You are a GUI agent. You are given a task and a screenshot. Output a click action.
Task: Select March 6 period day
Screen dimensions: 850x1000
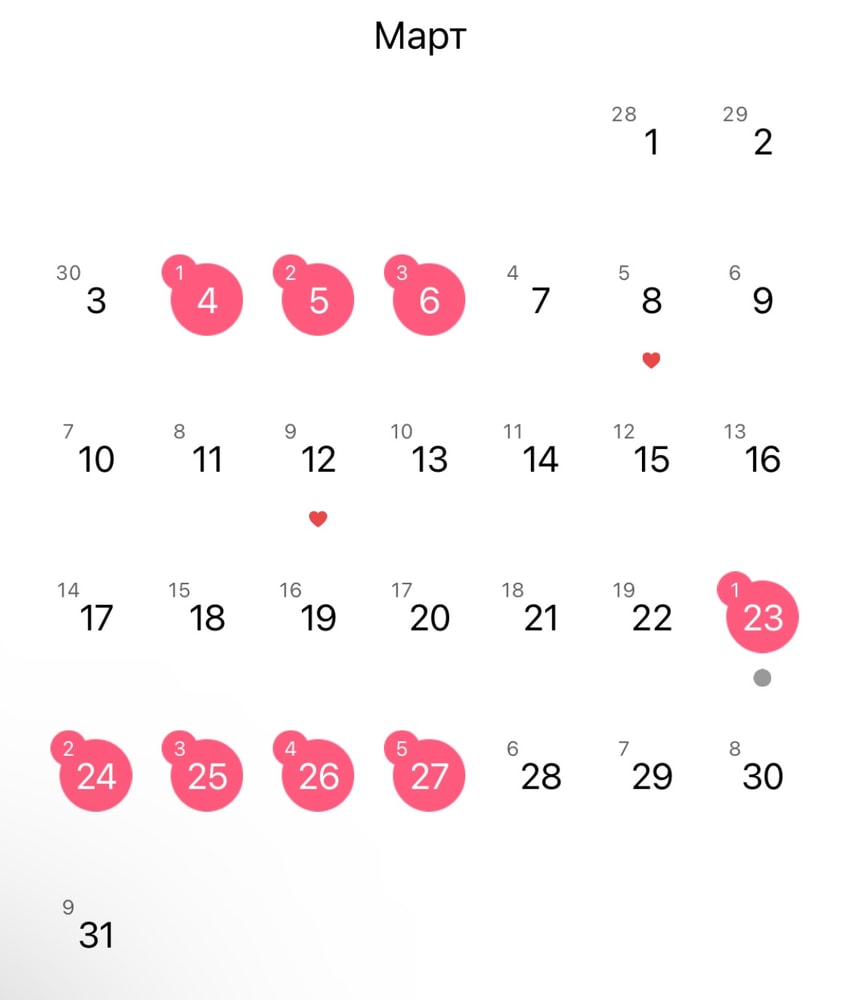coord(429,300)
